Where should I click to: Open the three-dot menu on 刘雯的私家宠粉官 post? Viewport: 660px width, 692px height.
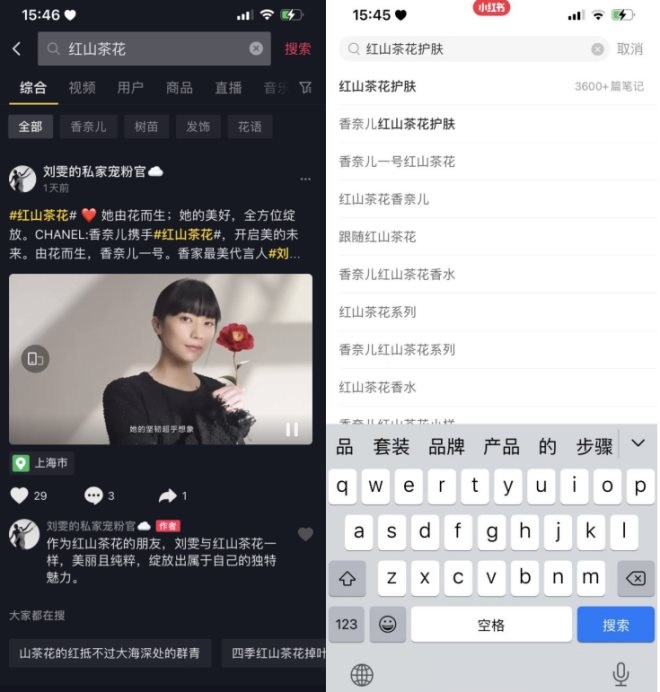[305, 179]
